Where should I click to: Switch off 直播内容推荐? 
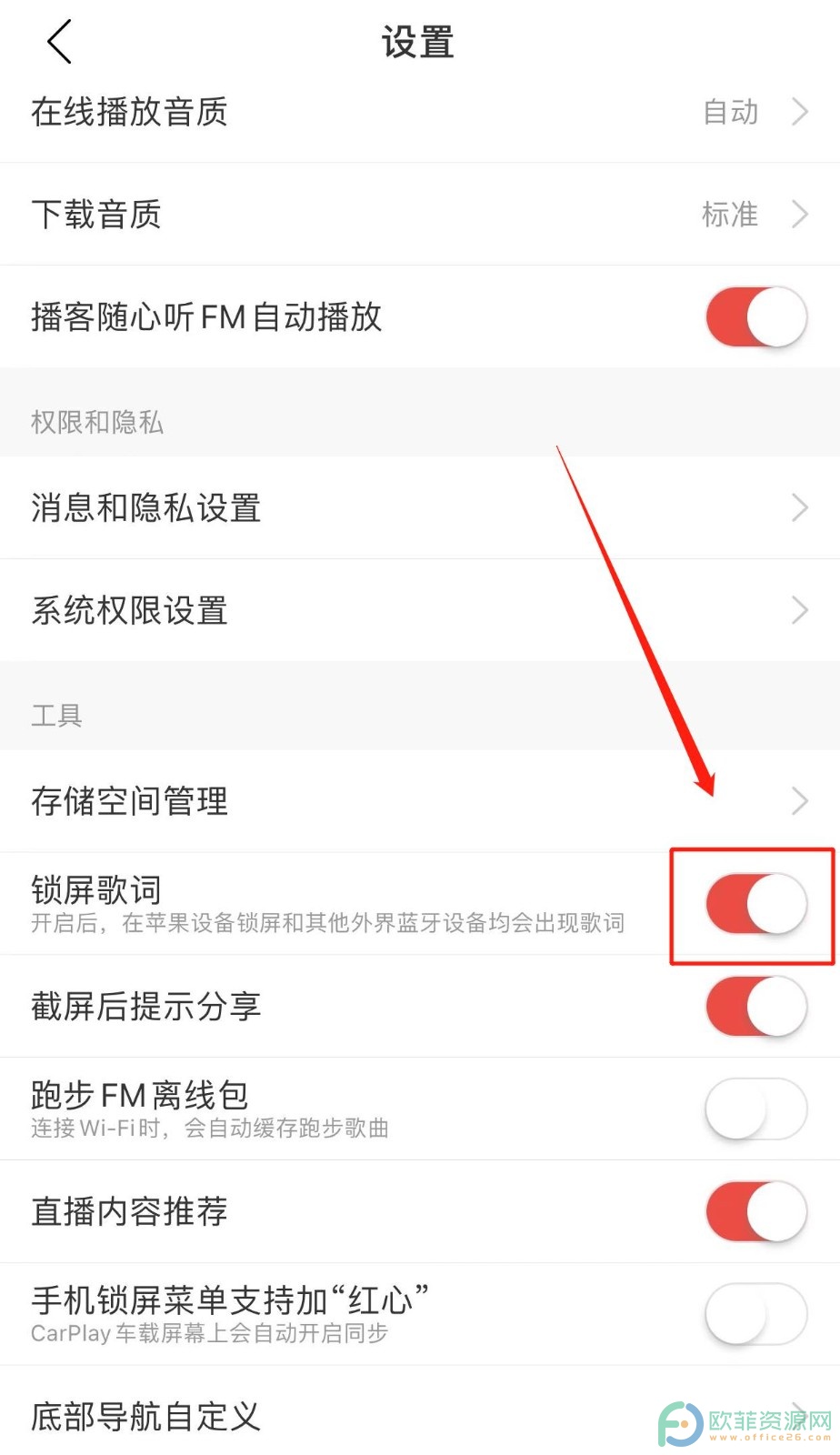(x=755, y=1212)
